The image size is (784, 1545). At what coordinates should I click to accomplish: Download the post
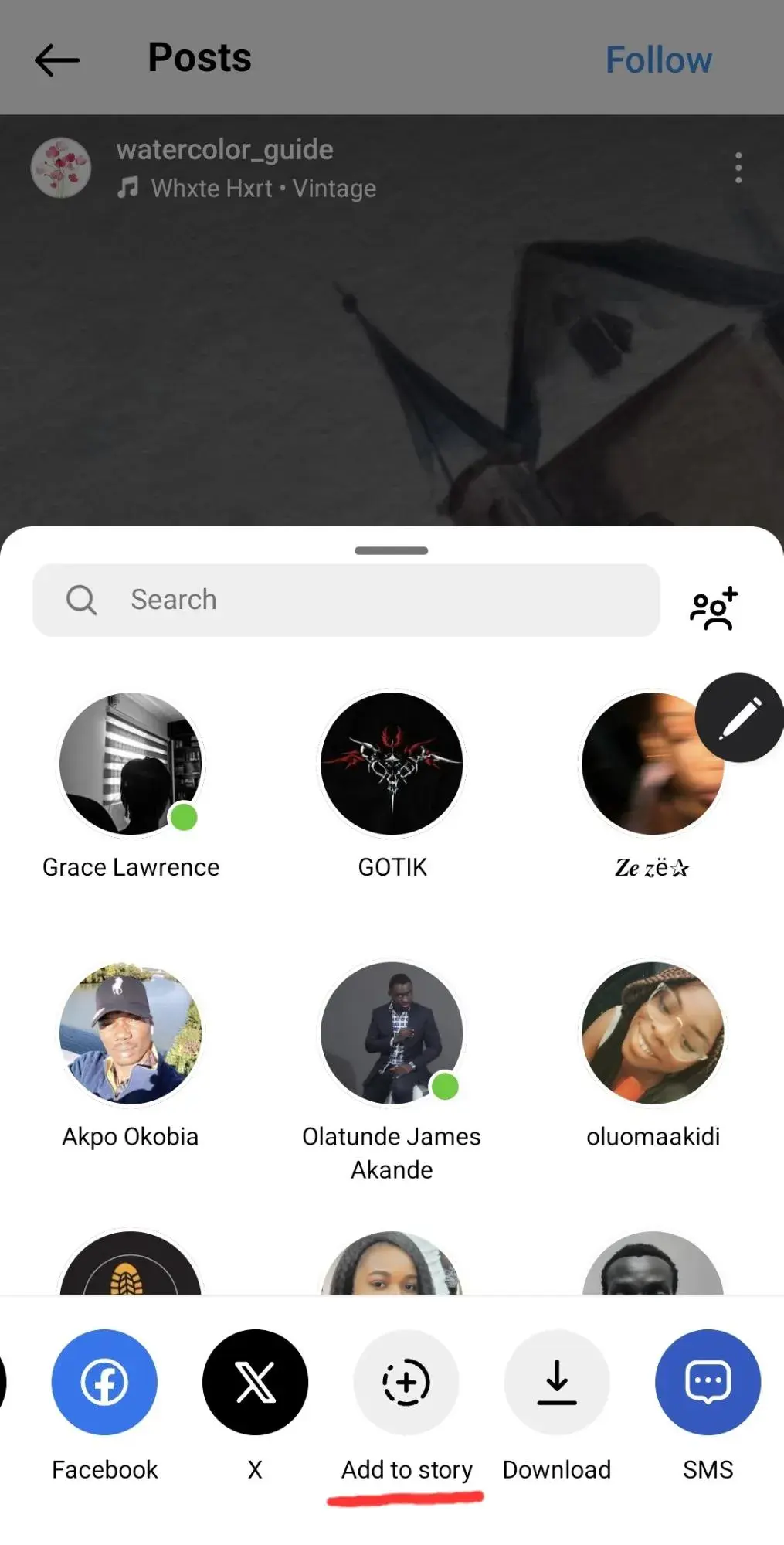coord(557,1382)
